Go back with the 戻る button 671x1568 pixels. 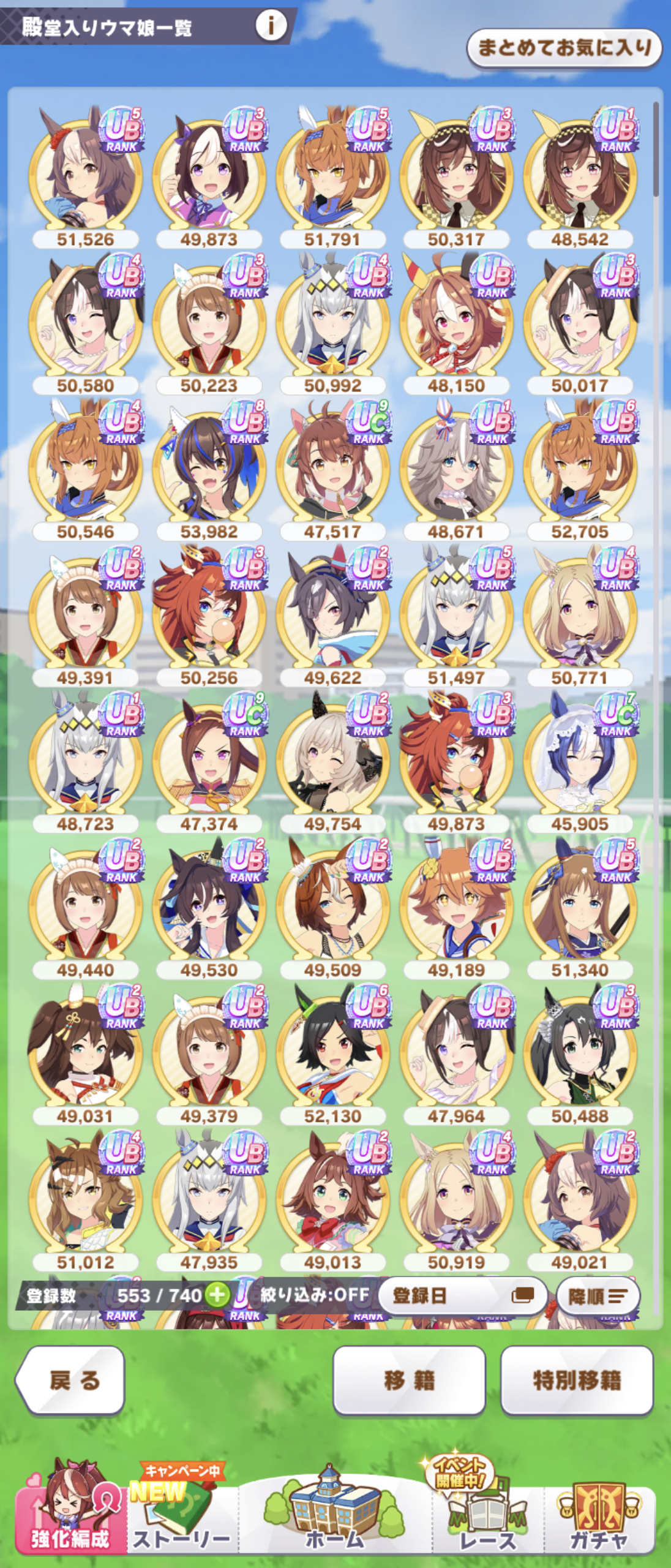(70, 1381)
